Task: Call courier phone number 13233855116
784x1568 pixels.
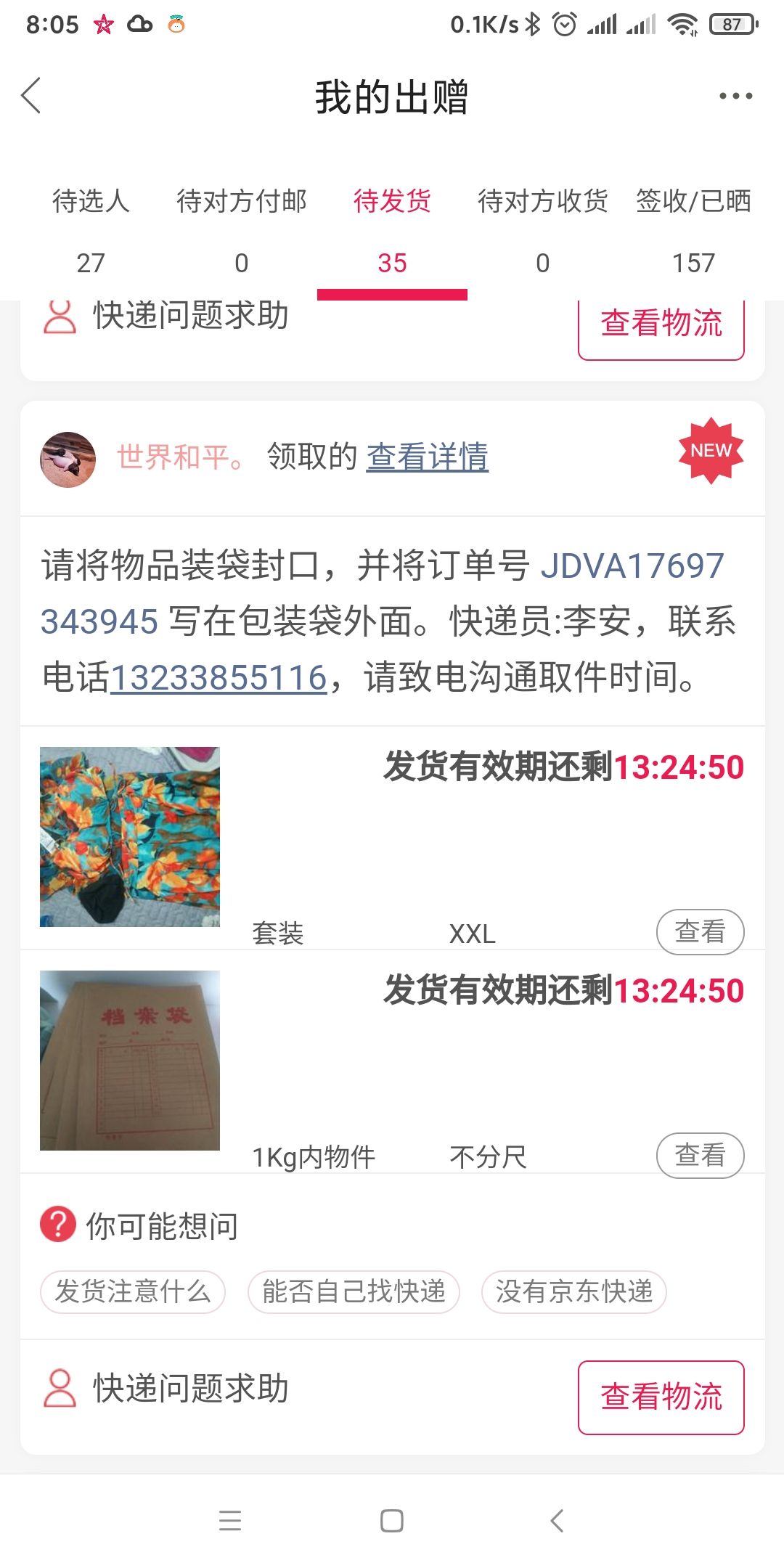Action: [219, 678]
